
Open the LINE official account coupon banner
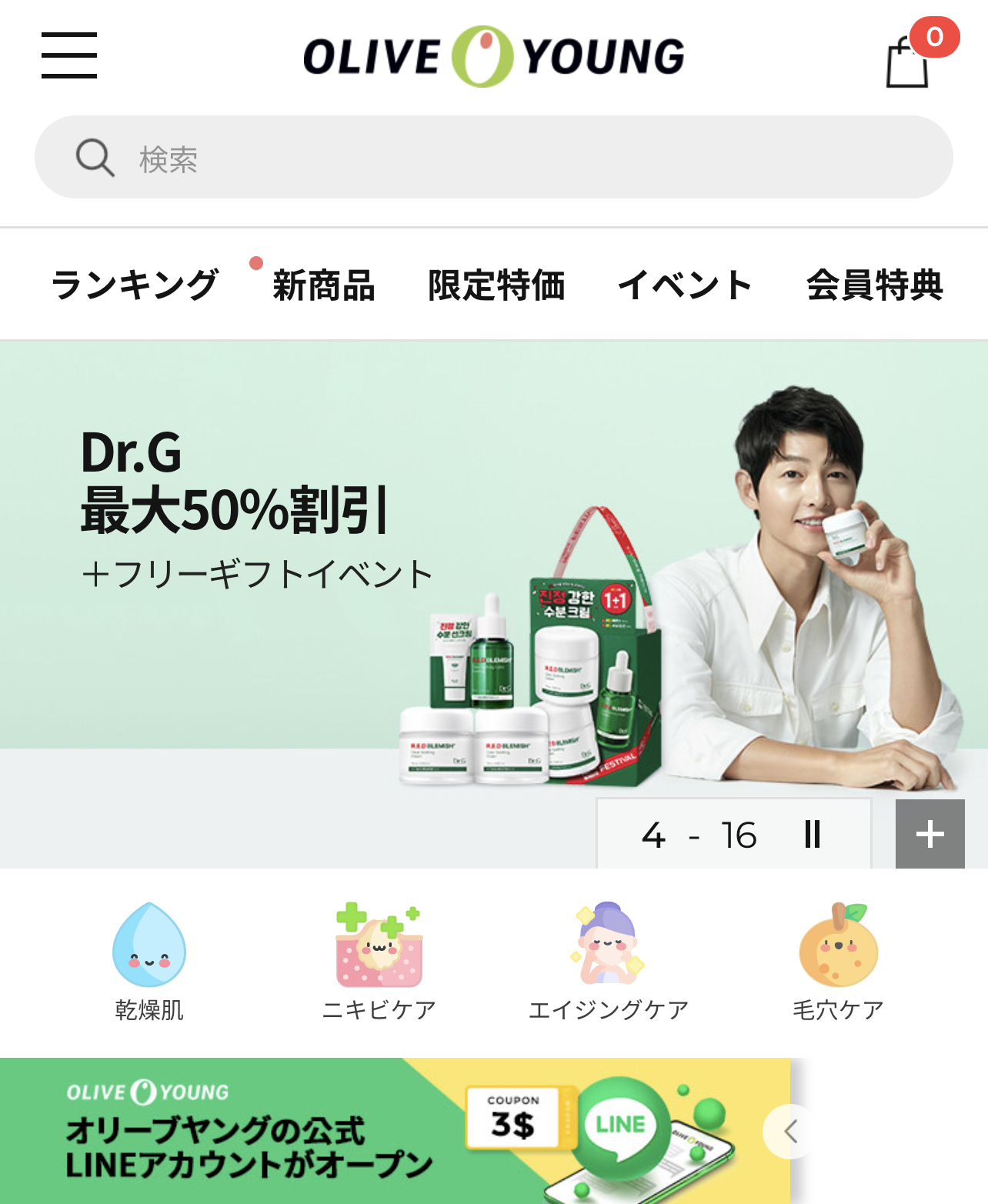coord(385,1131)
